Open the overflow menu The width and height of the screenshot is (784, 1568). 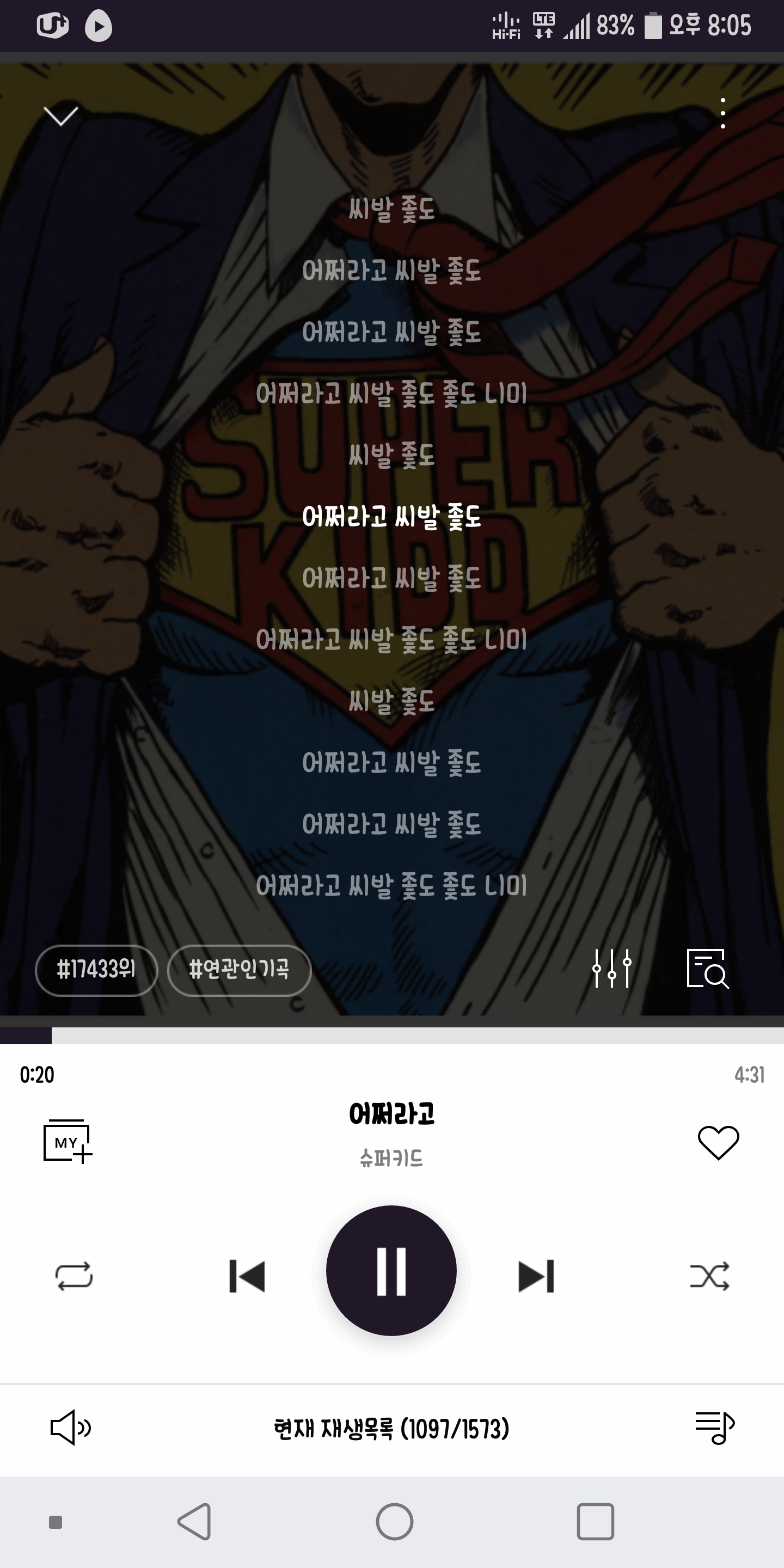(x=722, y=113)
